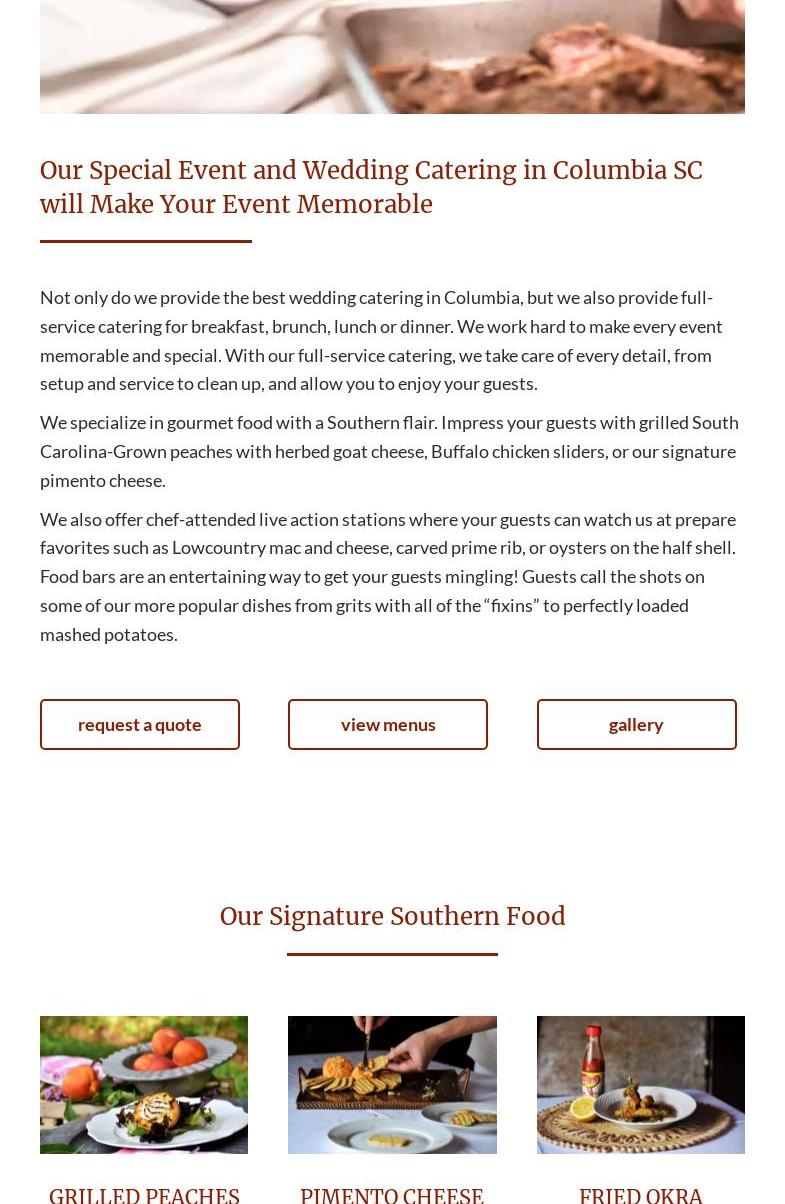
Task: Open the gallery button
Action: click(x=636, y=724)
